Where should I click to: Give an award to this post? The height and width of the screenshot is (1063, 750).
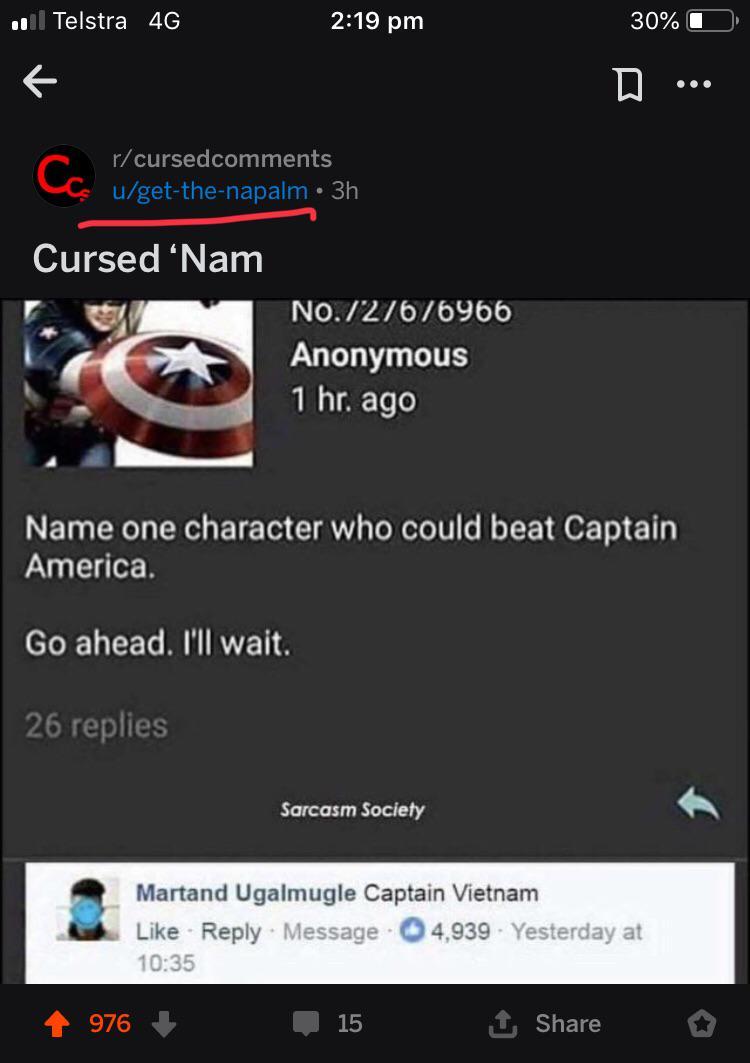coord(702,1023)
